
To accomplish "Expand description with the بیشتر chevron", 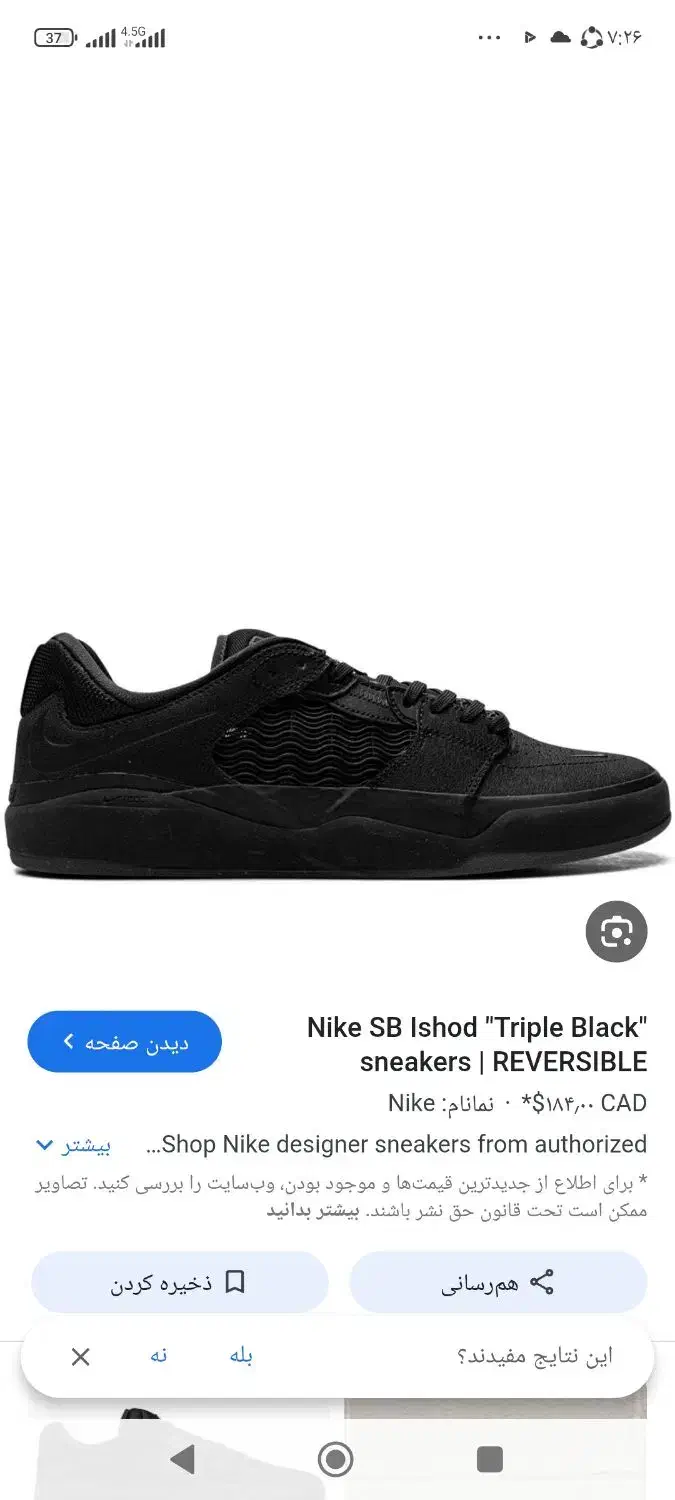I will tap(74, 1144).
